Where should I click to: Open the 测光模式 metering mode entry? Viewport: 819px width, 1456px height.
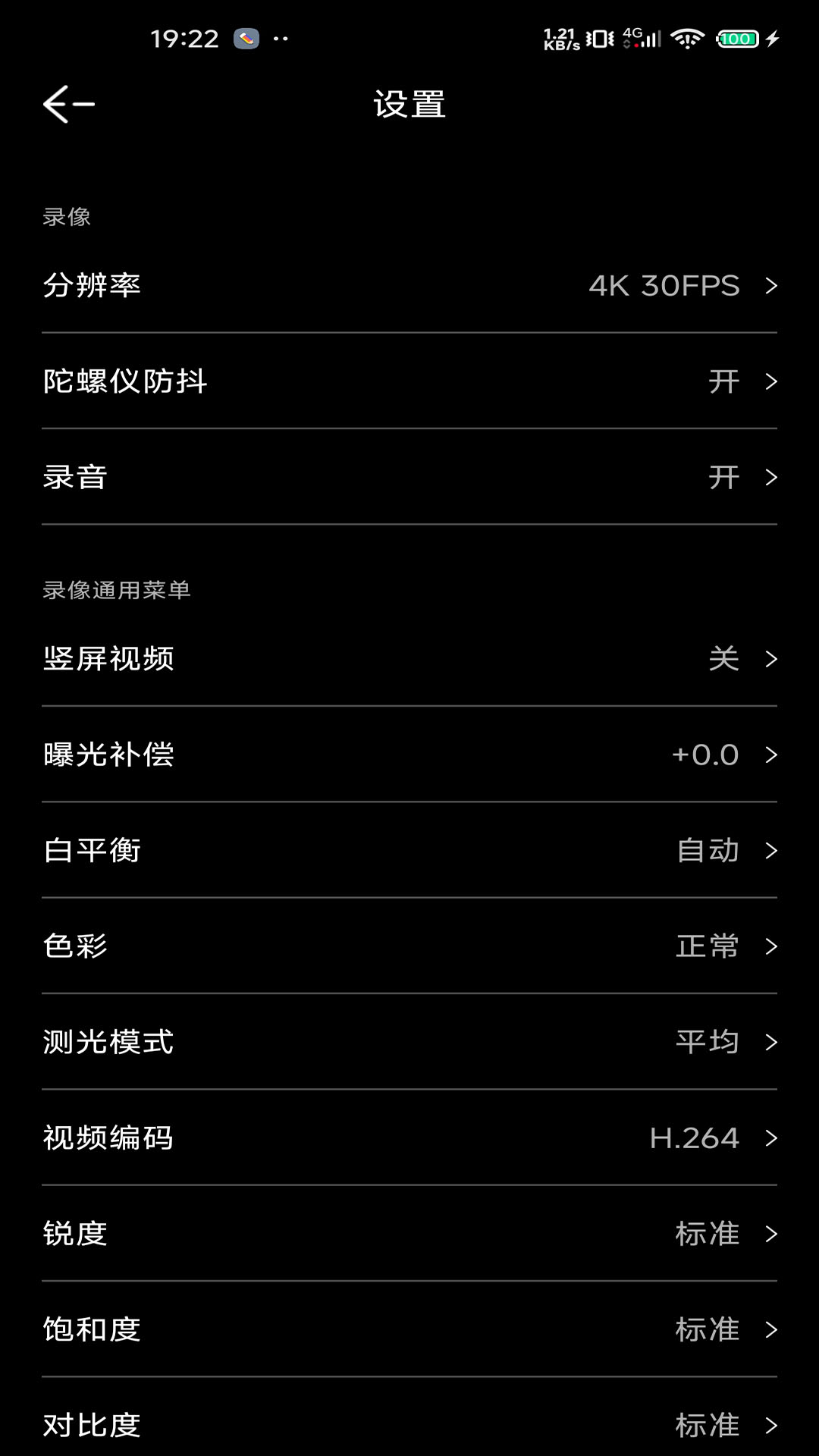pos(409,1042)
